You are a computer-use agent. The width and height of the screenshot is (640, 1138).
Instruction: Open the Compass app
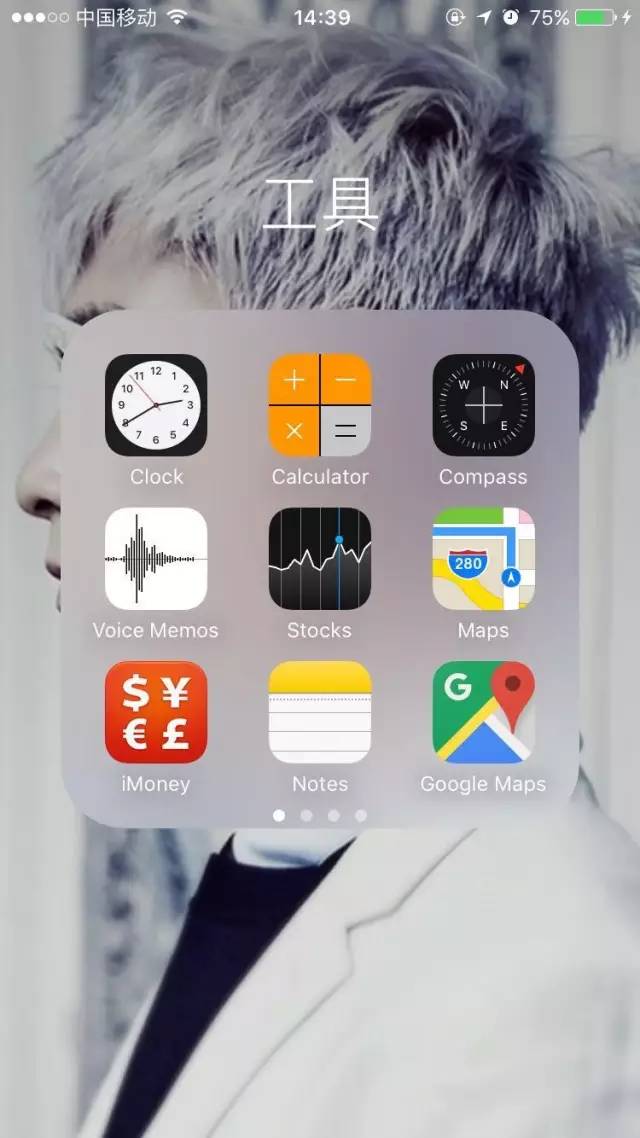click(x=483, y=405)
